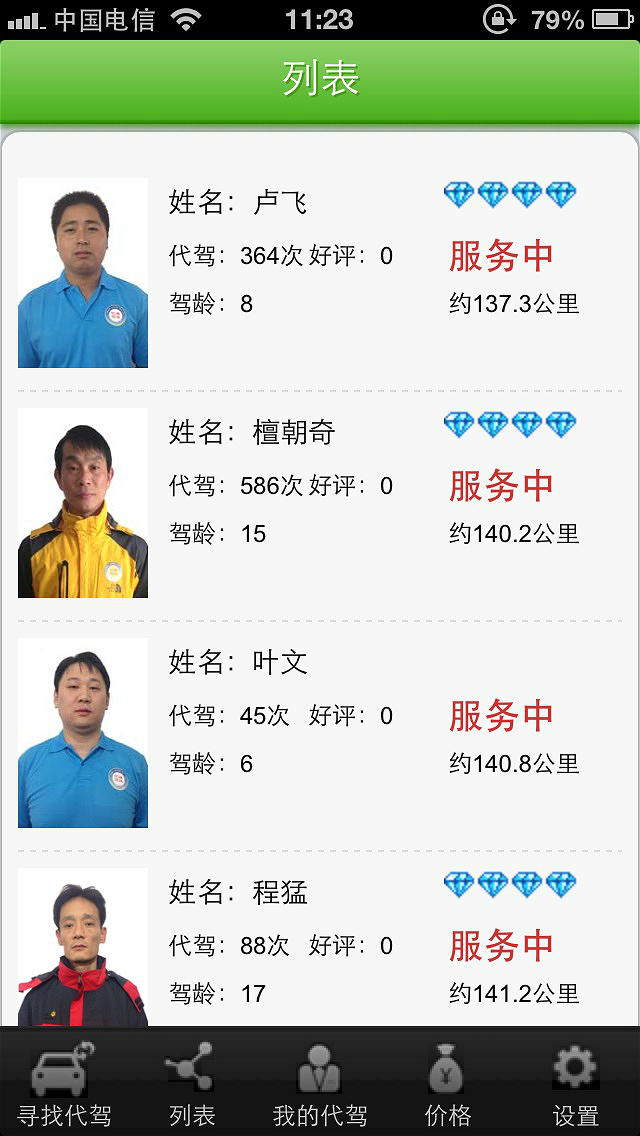Image resolution: width=640 pixels, height=1136 pixels.
Task: Switch to the 寻找代驾 tab
Action: click(x=64, y=1084)
